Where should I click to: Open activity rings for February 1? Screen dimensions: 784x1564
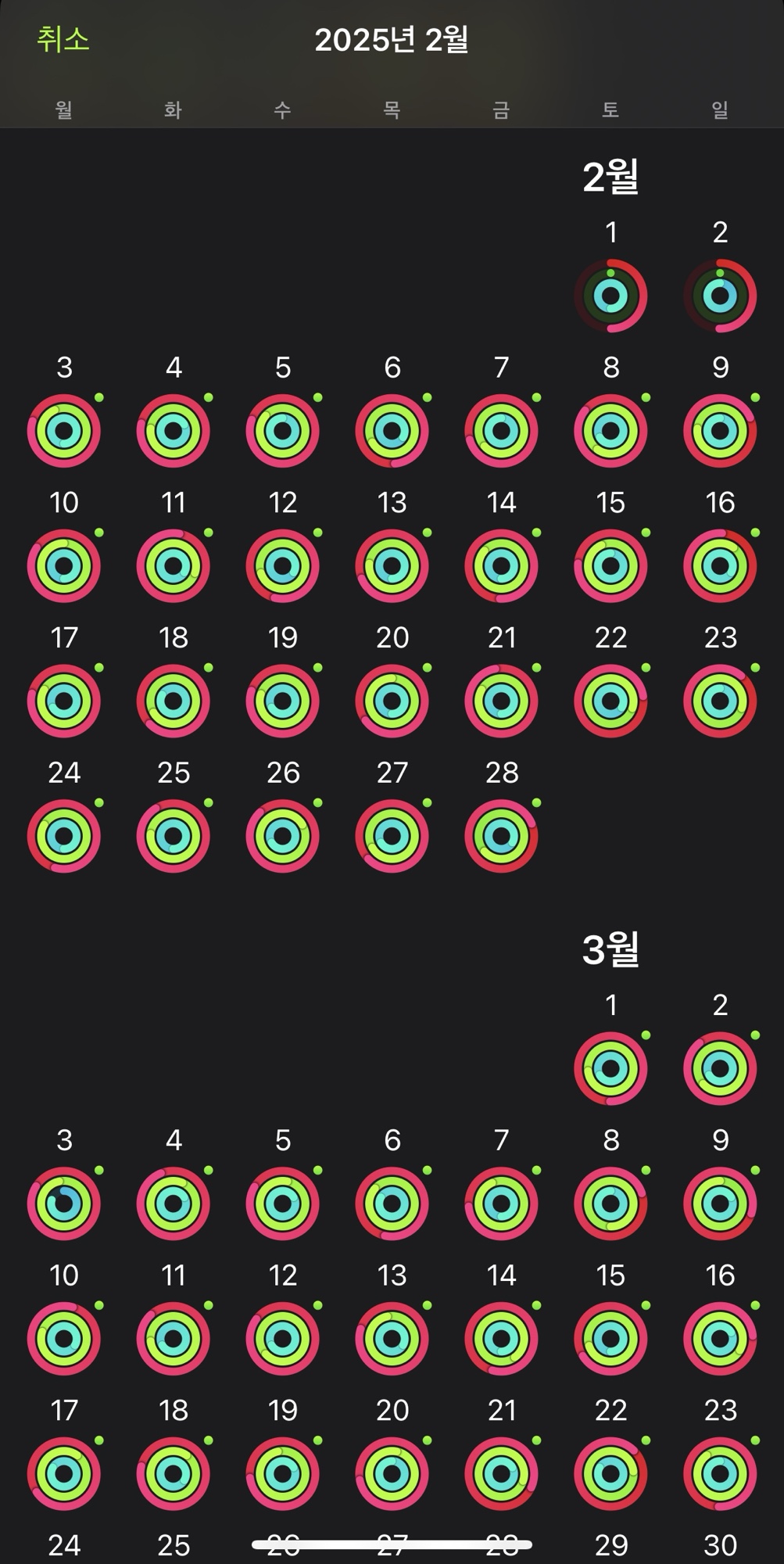tap(610, 296)
